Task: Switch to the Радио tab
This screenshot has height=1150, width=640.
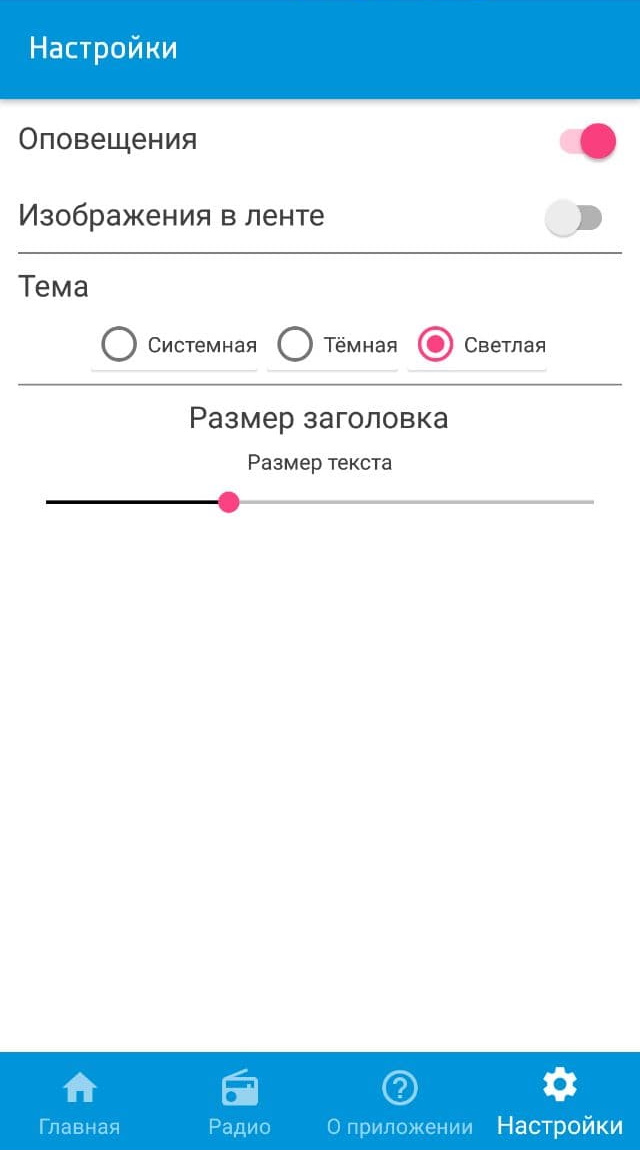Action: (x=240, y=1102)
